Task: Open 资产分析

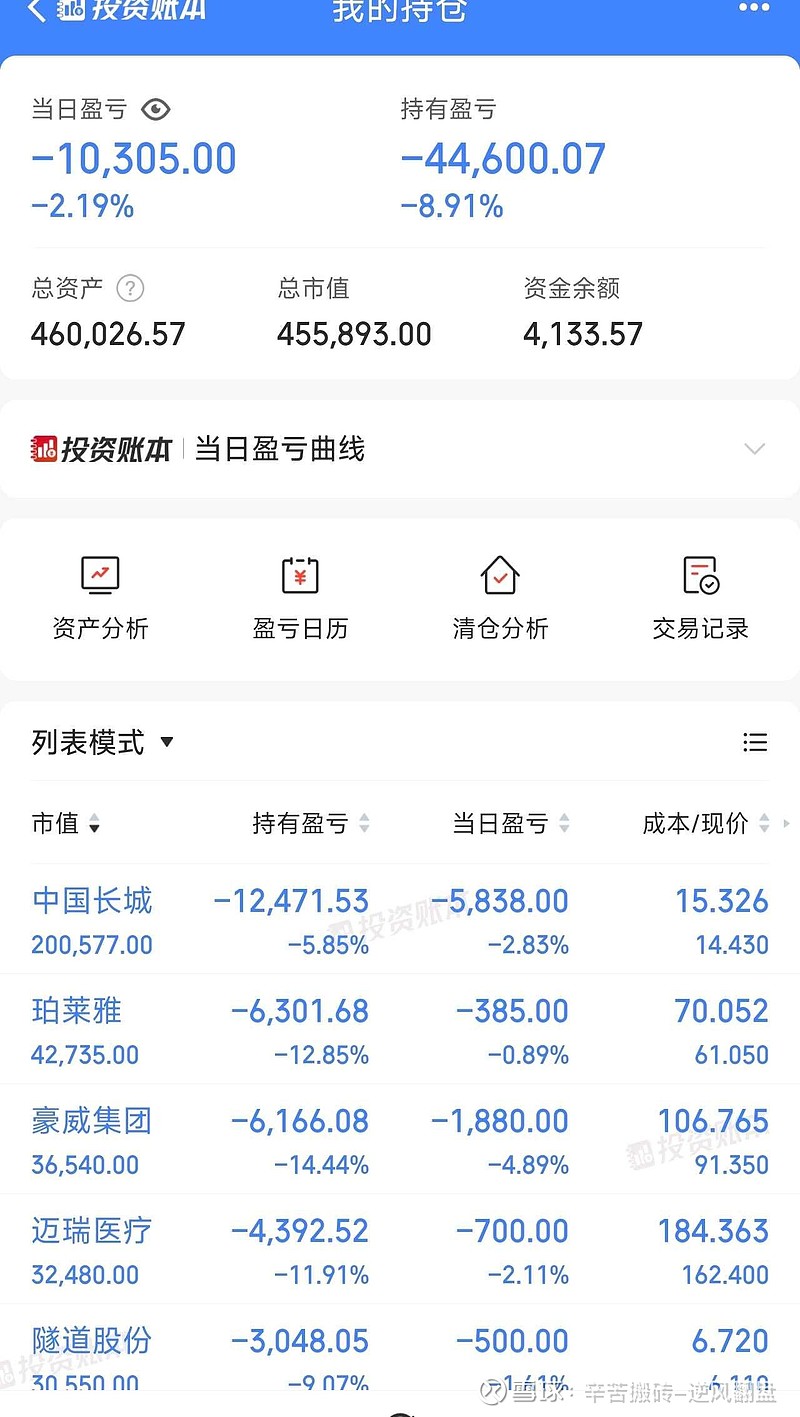Action: [100, 598]
